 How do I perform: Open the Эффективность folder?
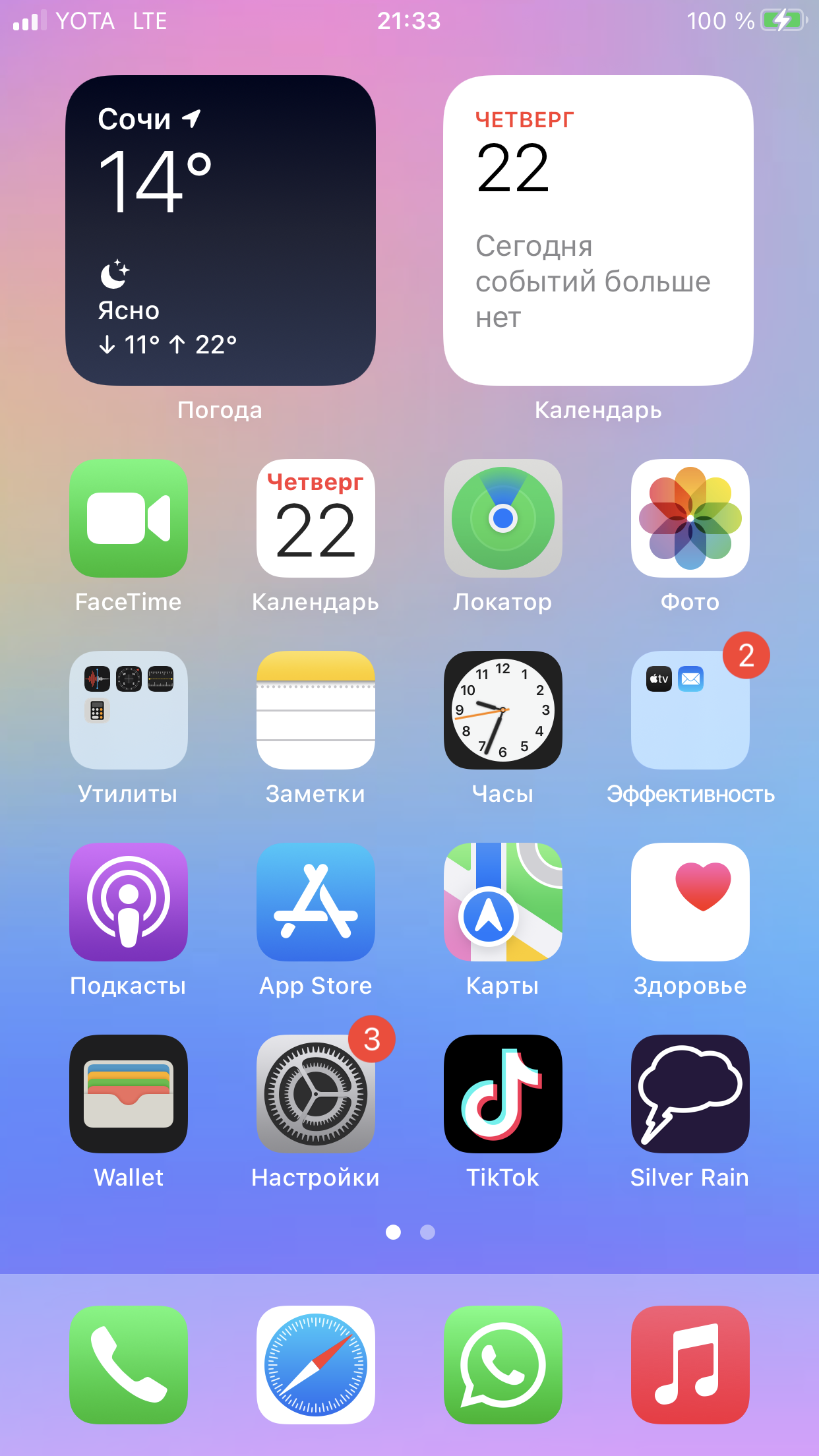pos(690,710)
